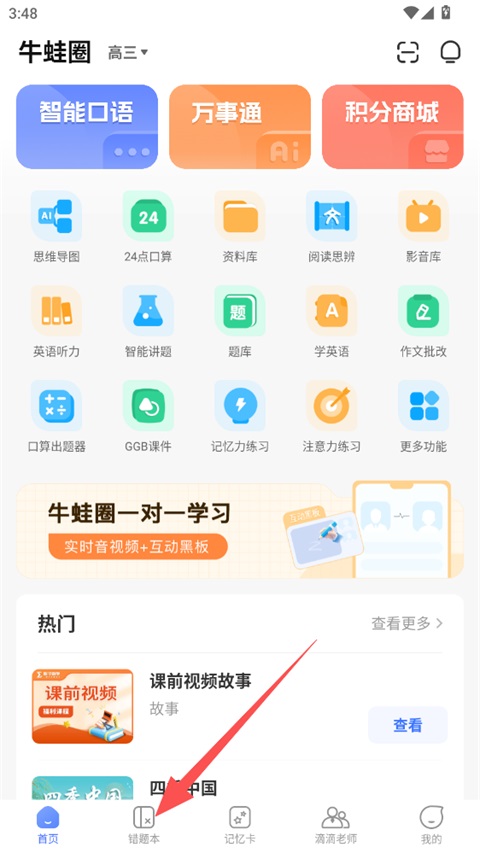
Task: Switch to the 错题本 tab
Action: click(x=144, y=825)
